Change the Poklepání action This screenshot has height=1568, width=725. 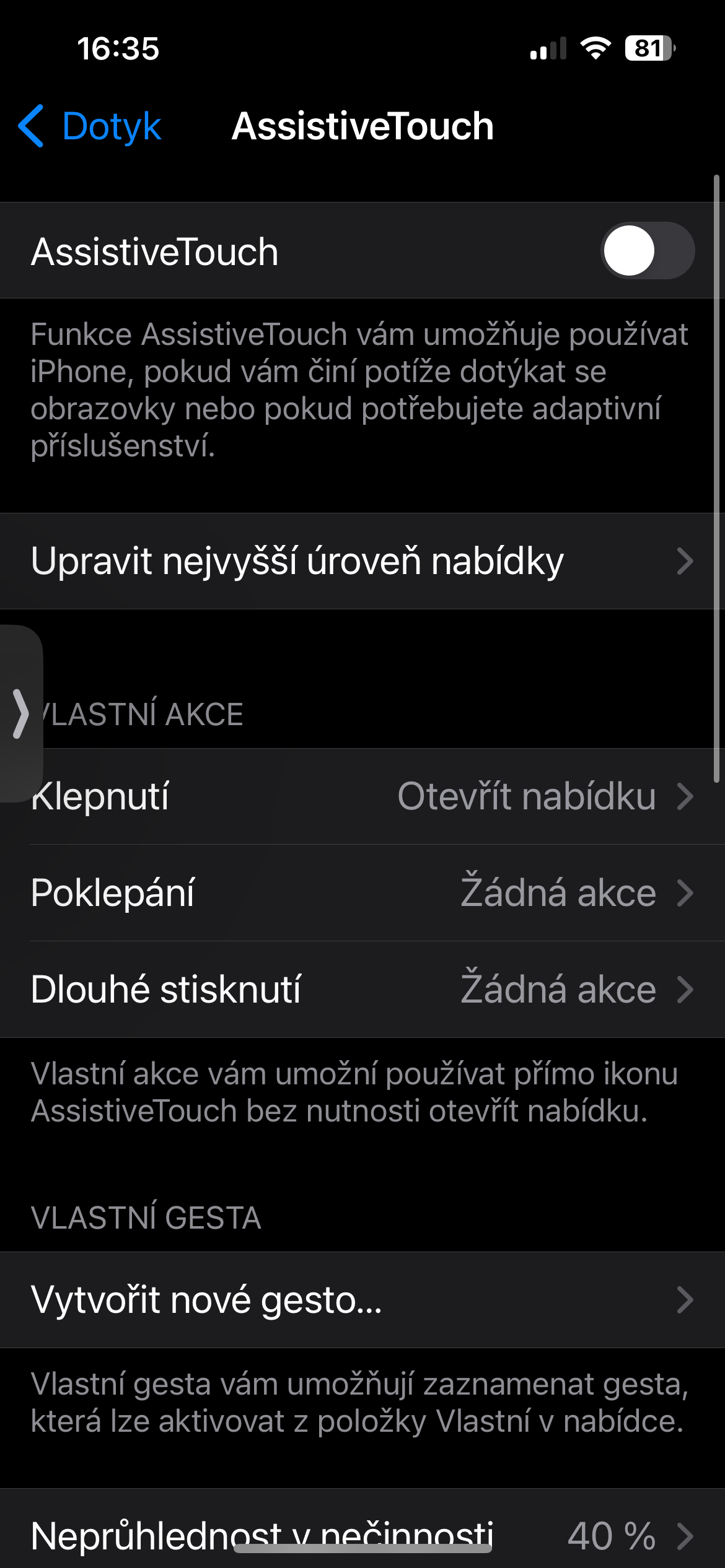click(x=362, y=893)
